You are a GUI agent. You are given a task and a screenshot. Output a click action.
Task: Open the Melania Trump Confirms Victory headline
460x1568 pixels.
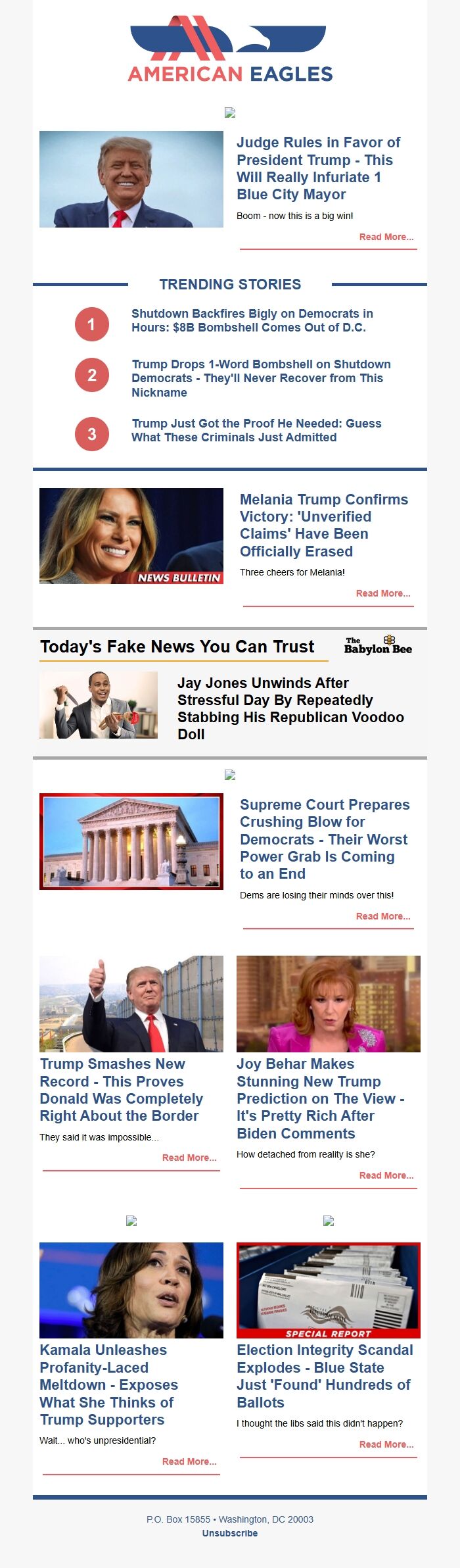pyautogui.click(x=323, y=525)
